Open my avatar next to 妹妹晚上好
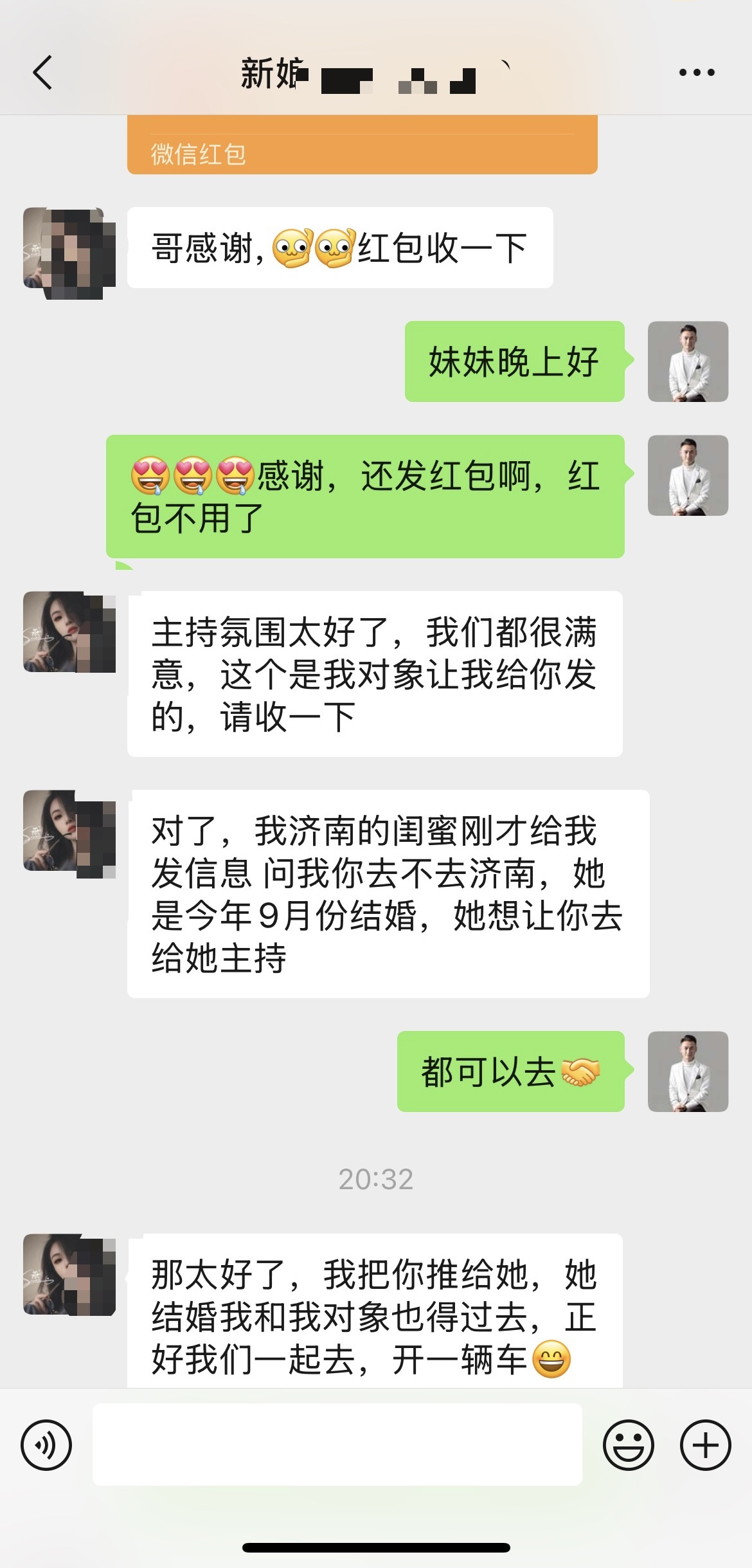The width and height of the screenshot is (752, 1568). (x=687, y=361)
